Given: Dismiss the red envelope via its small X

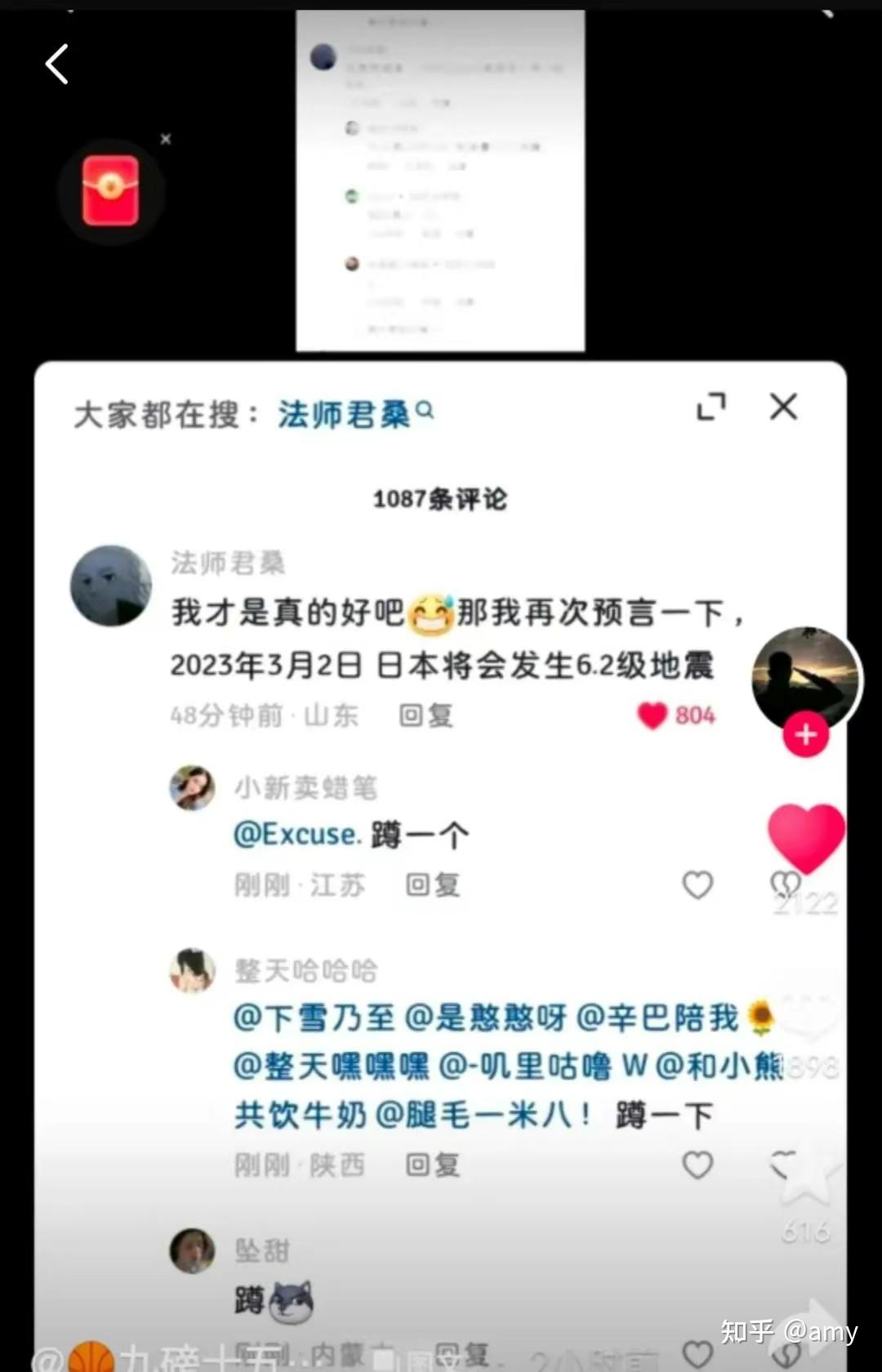Looking at the screenshot, I should 166,139.
